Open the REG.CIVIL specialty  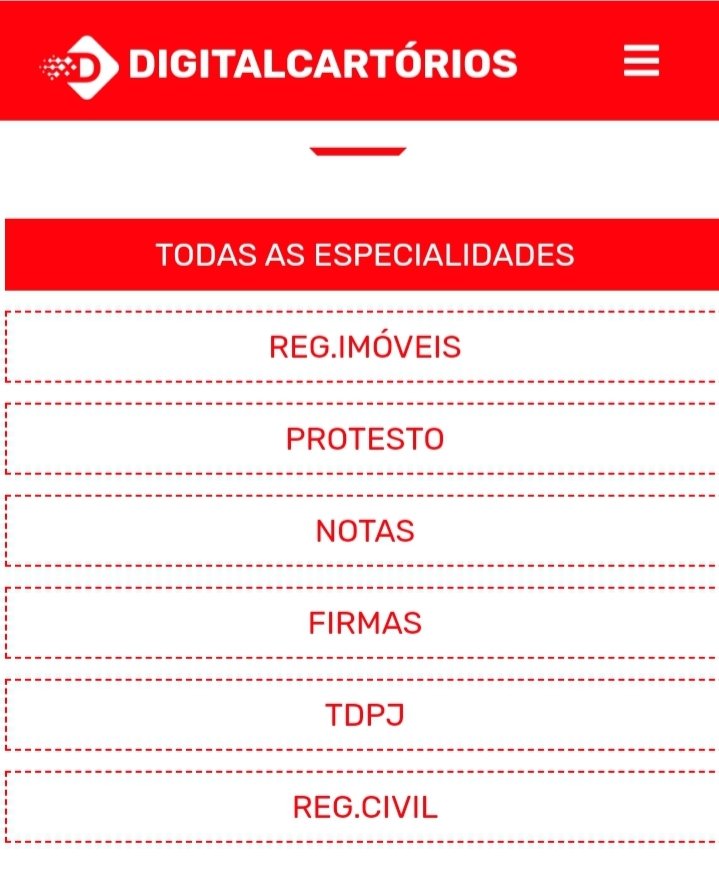[362, 806]
